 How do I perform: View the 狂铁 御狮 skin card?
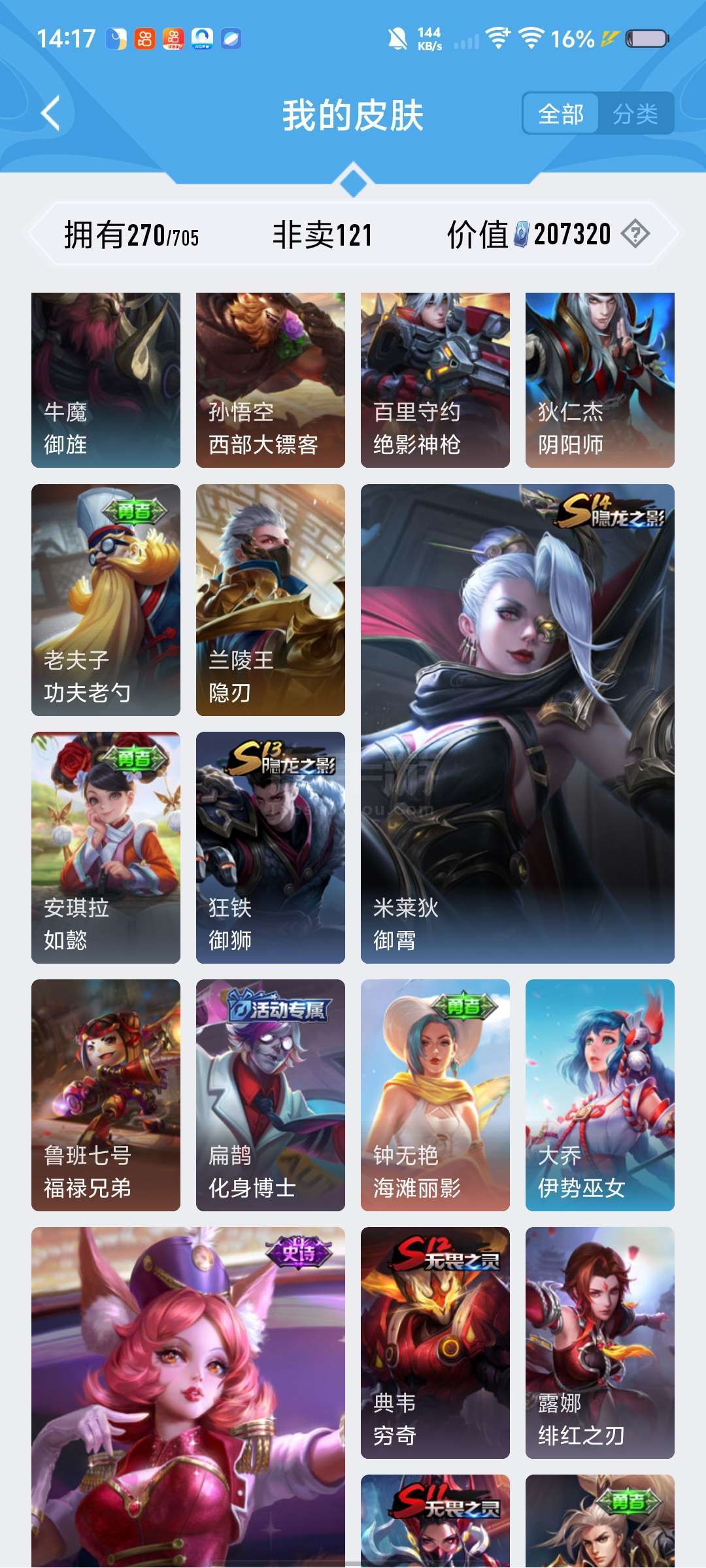tap(271, 847)
